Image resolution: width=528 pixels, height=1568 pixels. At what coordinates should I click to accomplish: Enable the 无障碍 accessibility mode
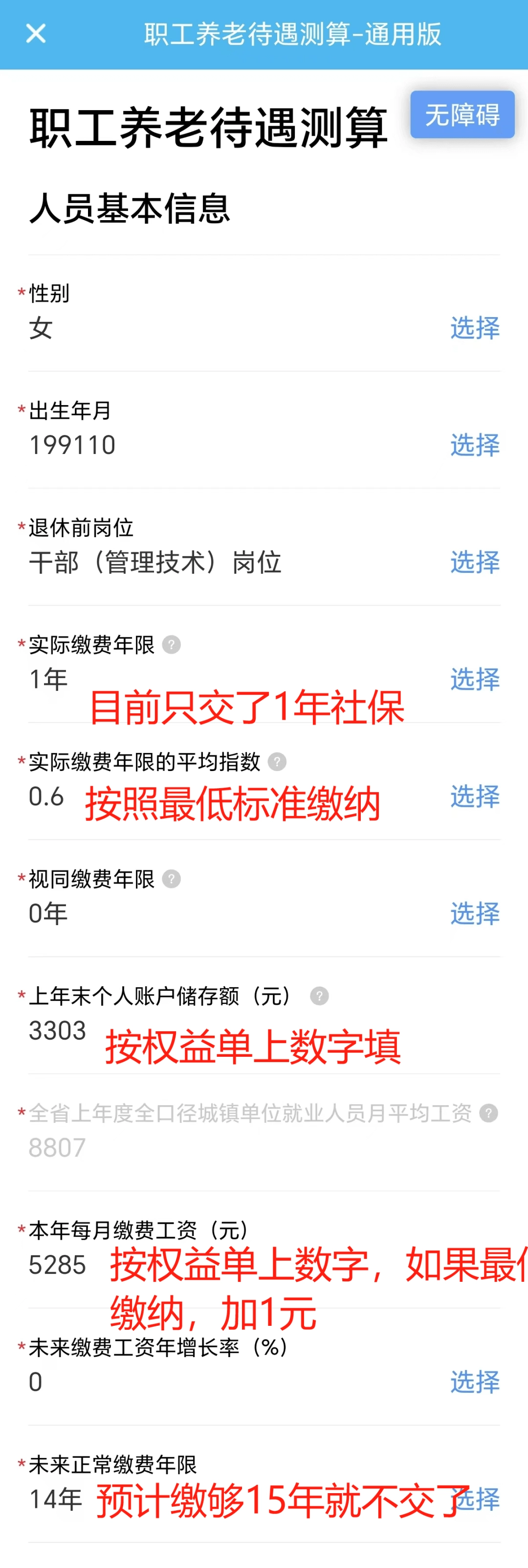tap(462, 115)
